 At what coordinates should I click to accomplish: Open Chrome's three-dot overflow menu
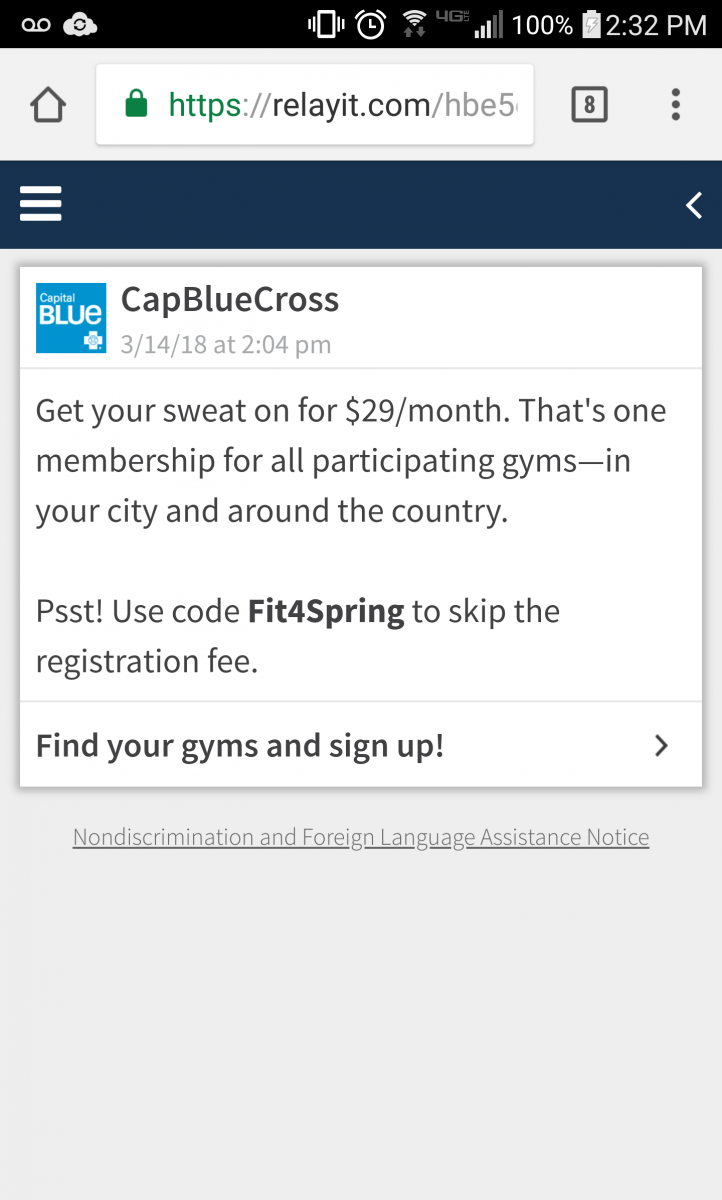(x=676, y=104)
